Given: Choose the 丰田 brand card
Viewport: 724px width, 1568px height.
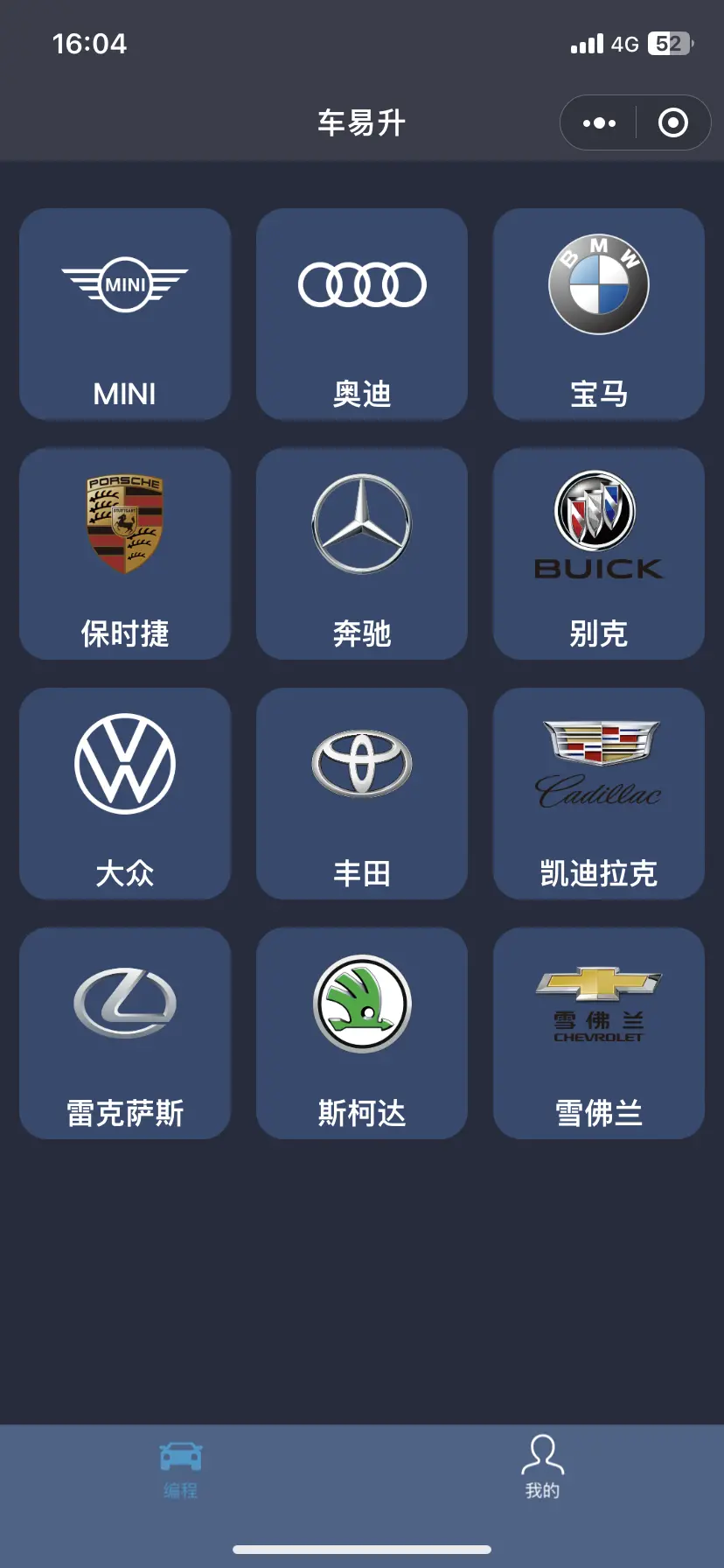Looking at the screenshot, I should coord(362,794).
